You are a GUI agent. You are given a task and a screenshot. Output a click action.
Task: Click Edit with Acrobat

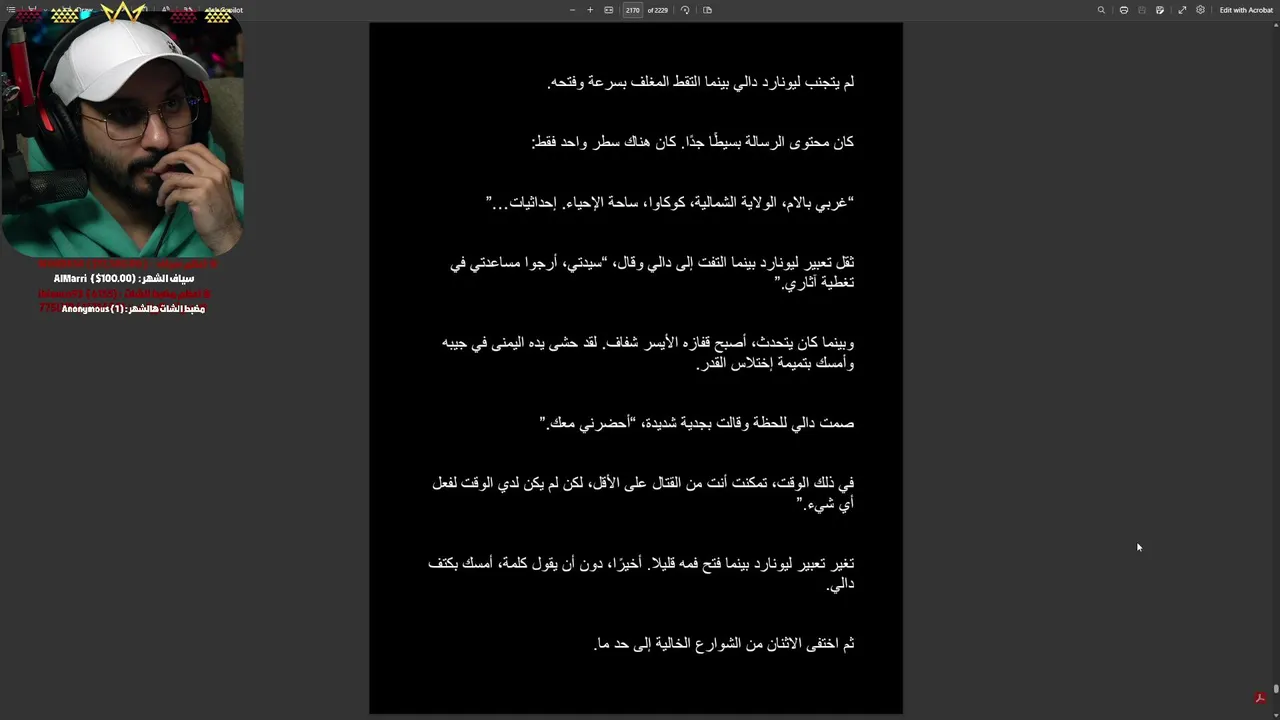click(1246, 10)
